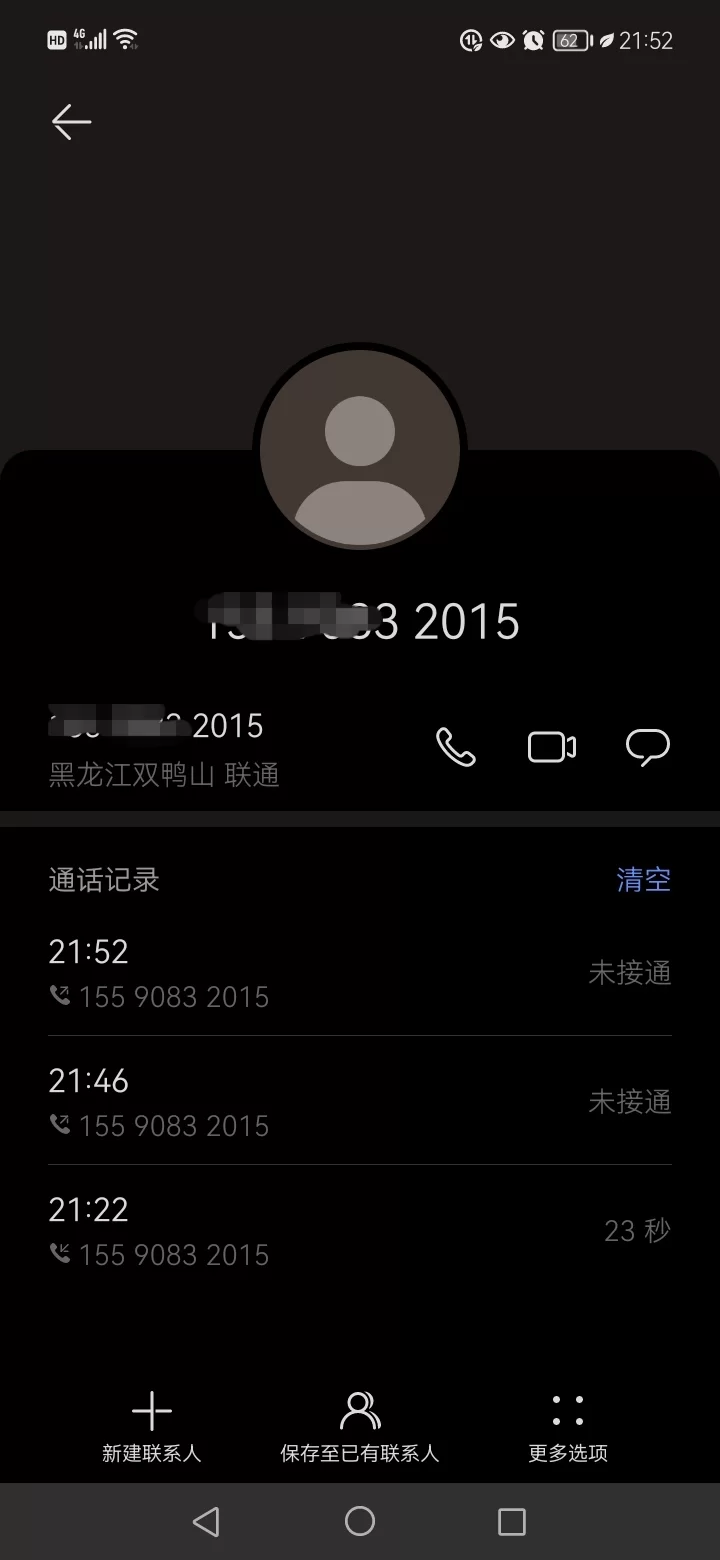Tap the contact avatar placeholder
720x1560 pixels.
click(x=360, y=449)
